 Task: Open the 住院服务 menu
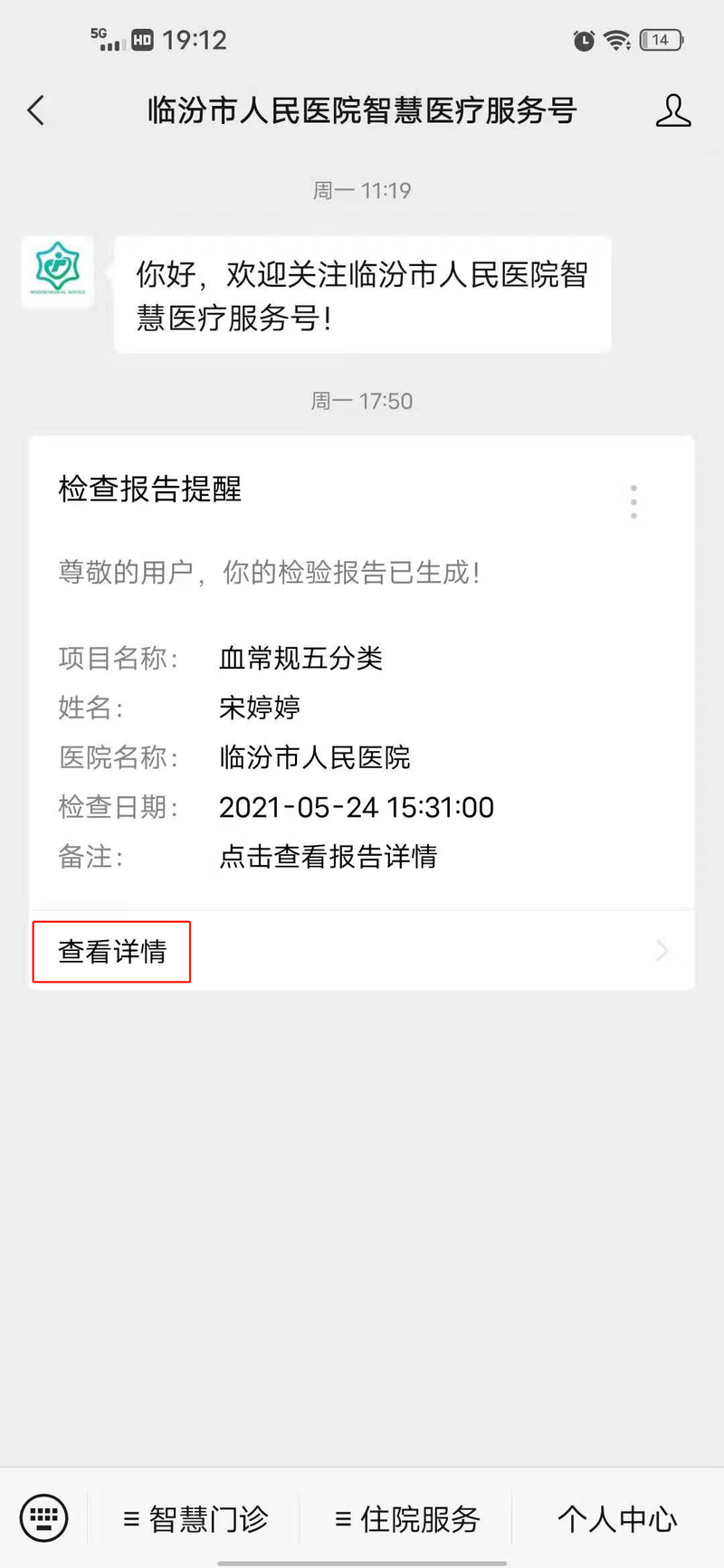tap(407, 1518)
